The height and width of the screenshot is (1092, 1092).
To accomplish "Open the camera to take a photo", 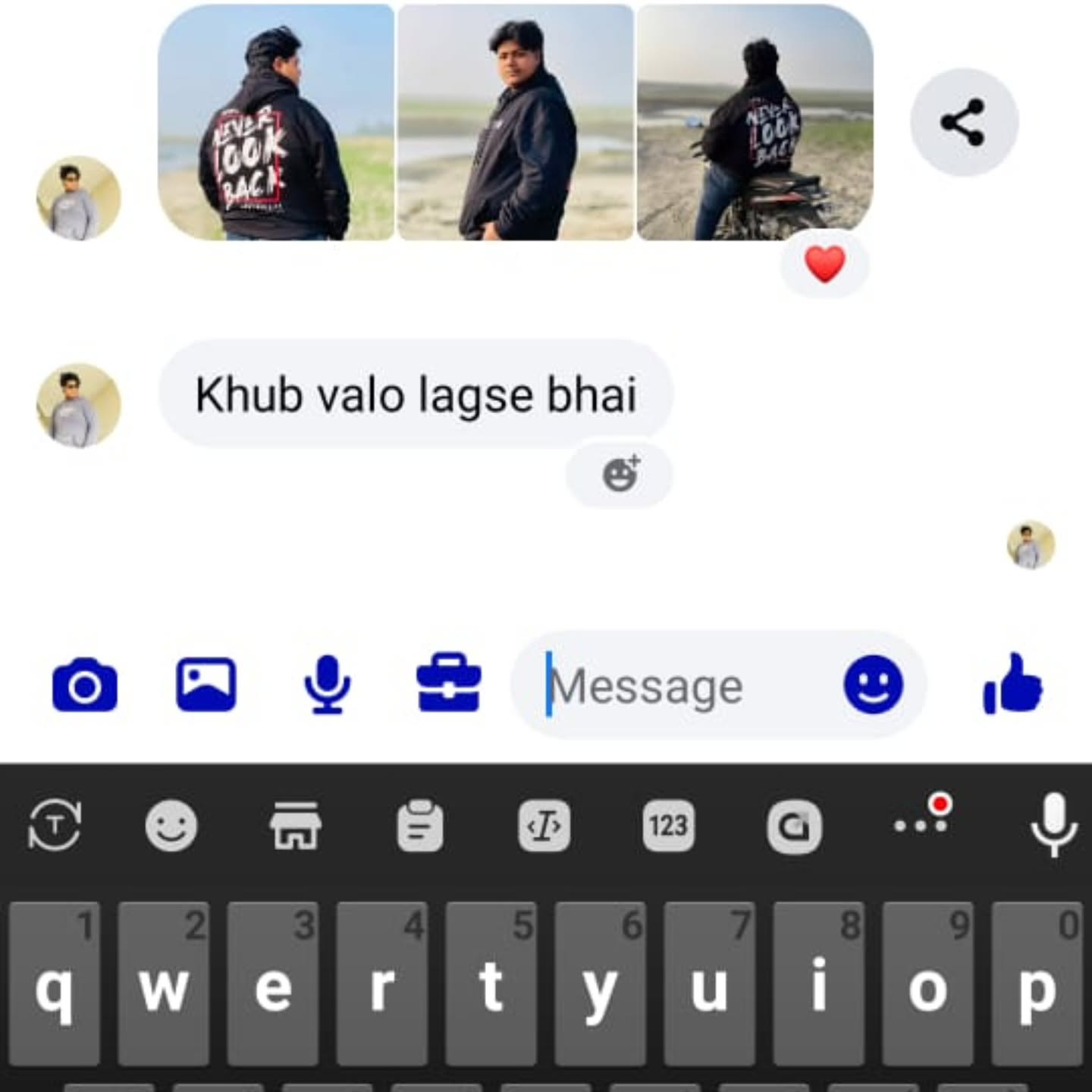I will coord(84,685).
